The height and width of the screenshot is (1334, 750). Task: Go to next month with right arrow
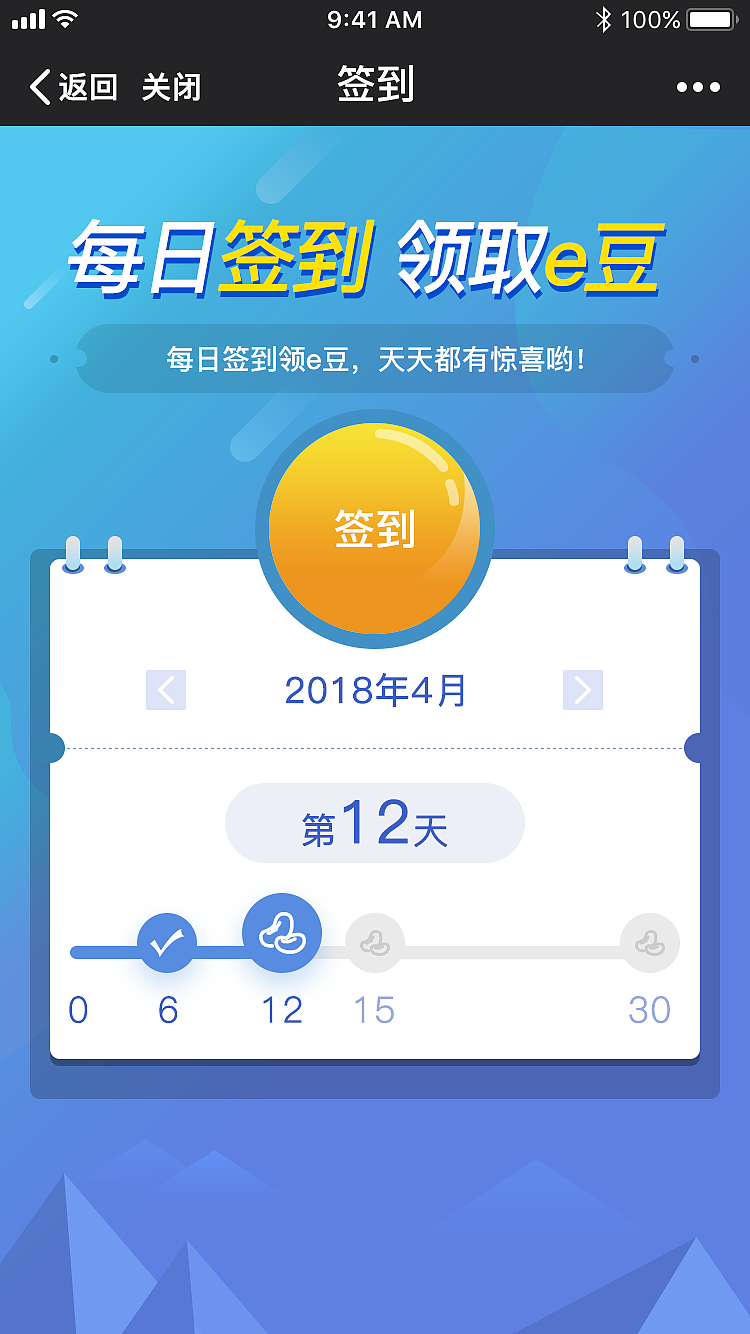(x=583, y=690)
